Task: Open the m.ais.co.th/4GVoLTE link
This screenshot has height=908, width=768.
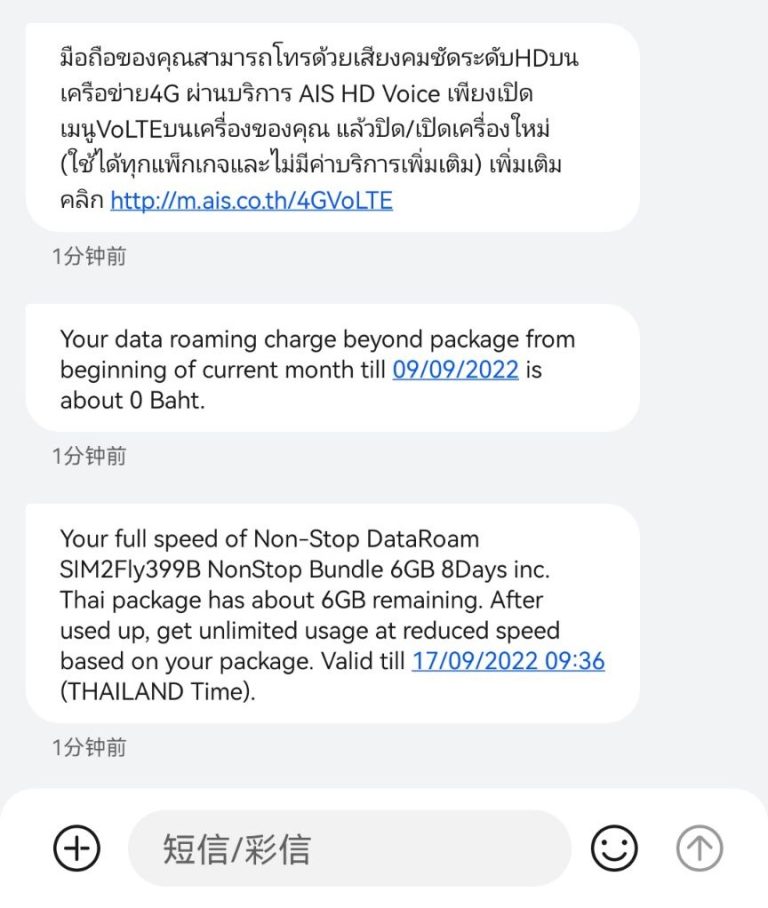Action: [x=251, y=200]
